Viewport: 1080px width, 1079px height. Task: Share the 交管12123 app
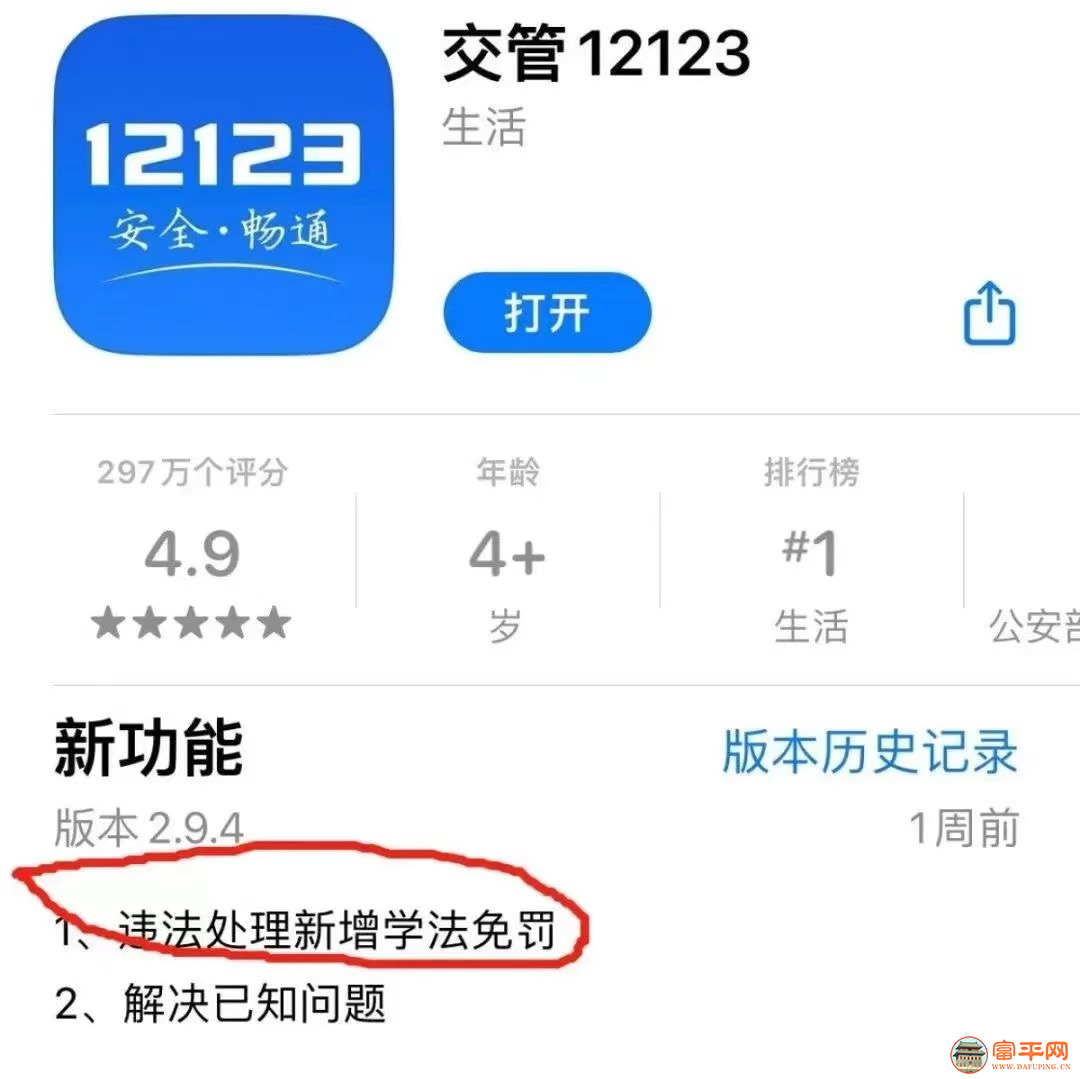989,314
